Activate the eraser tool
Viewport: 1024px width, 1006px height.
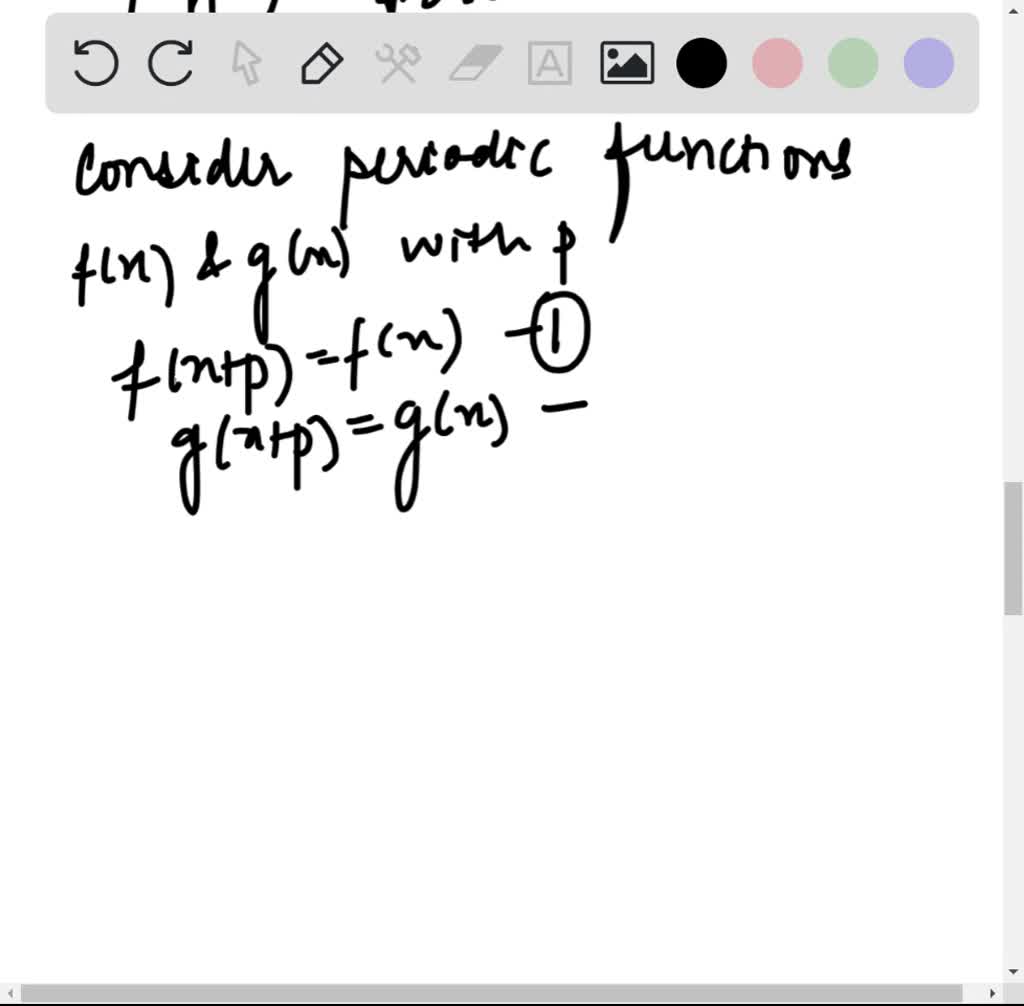(475, 64)
